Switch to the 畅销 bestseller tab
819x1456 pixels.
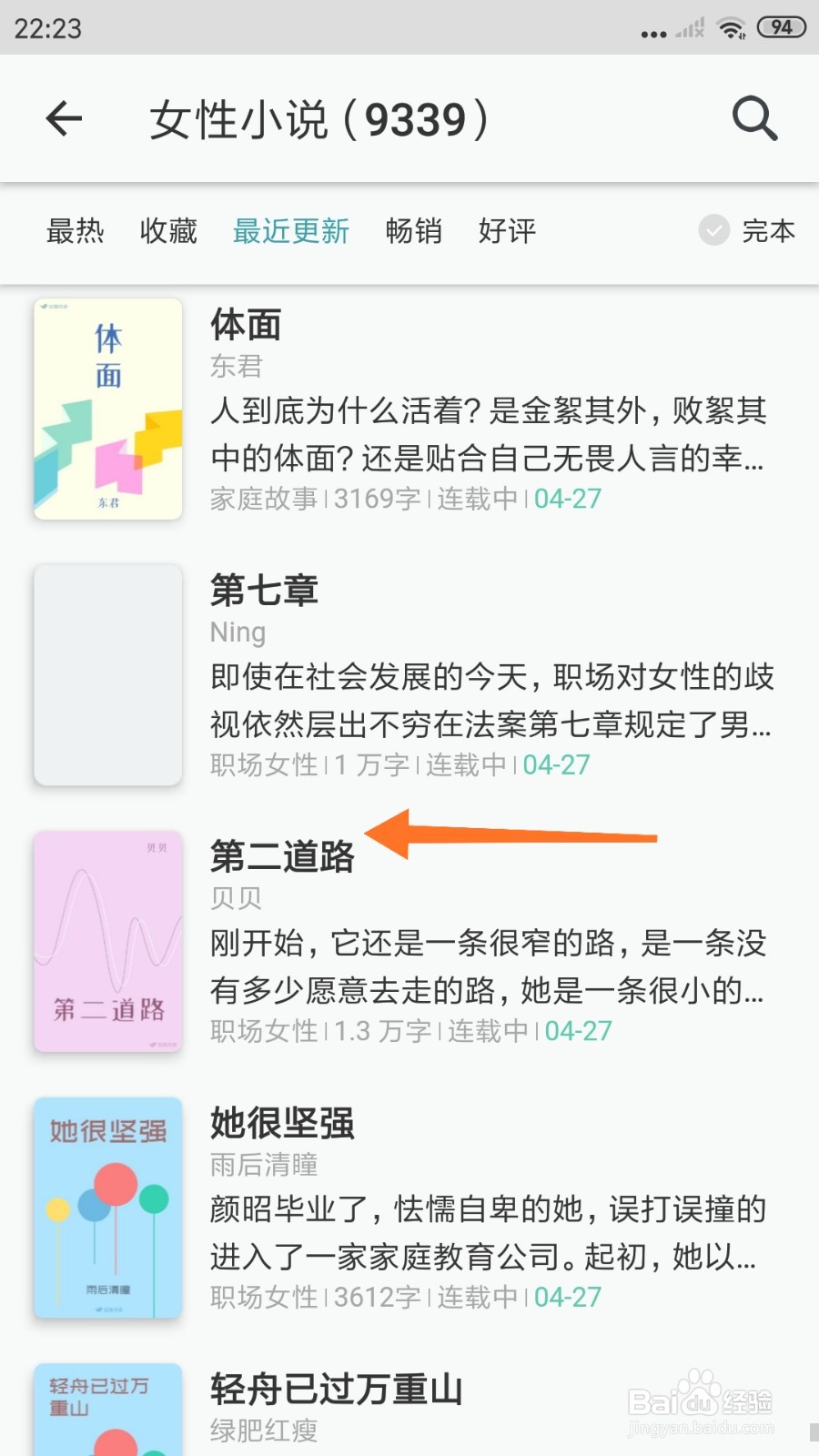pyautogui.click(x=414, y=232)
